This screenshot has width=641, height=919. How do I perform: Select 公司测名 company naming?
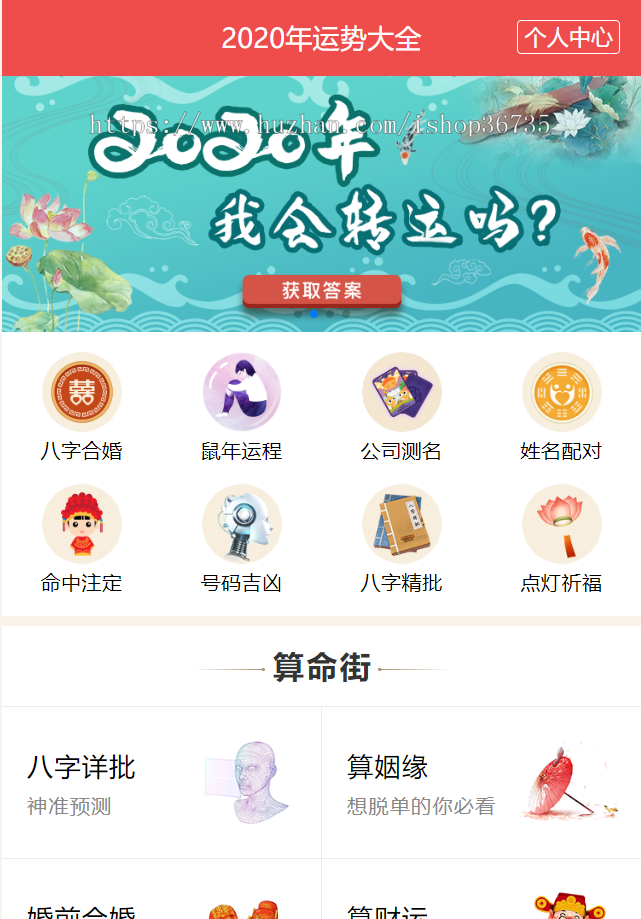(401, 407)
